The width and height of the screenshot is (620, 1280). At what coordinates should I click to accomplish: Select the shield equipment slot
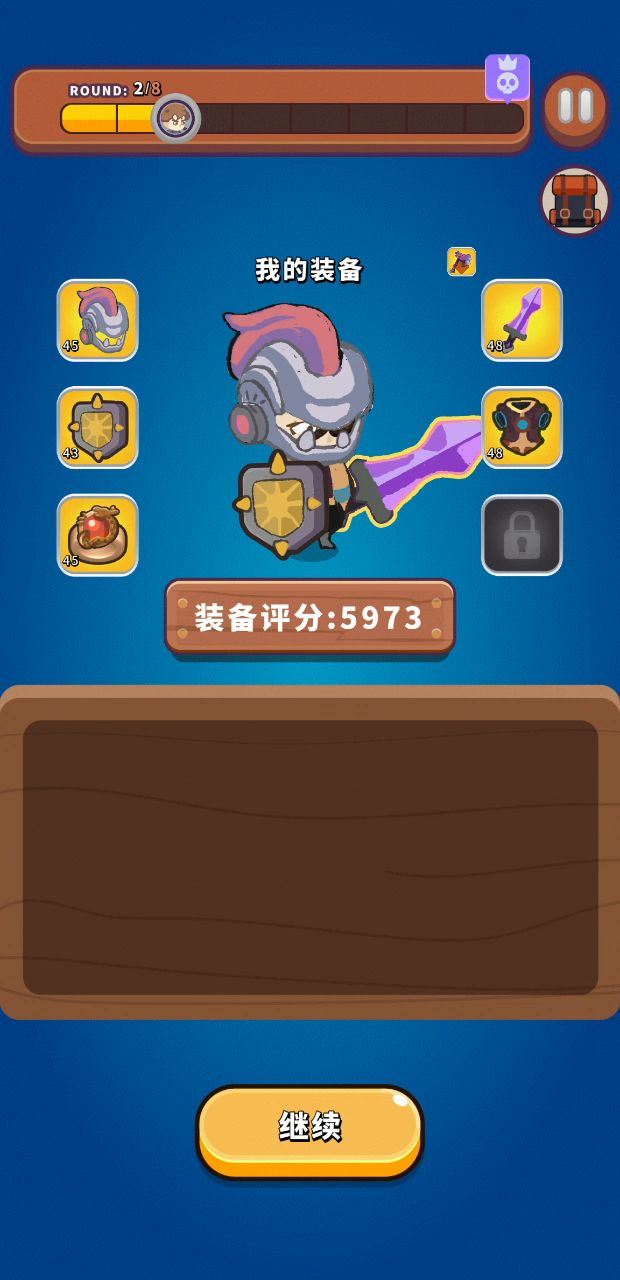pyautogui.click(x=98, y=427)
